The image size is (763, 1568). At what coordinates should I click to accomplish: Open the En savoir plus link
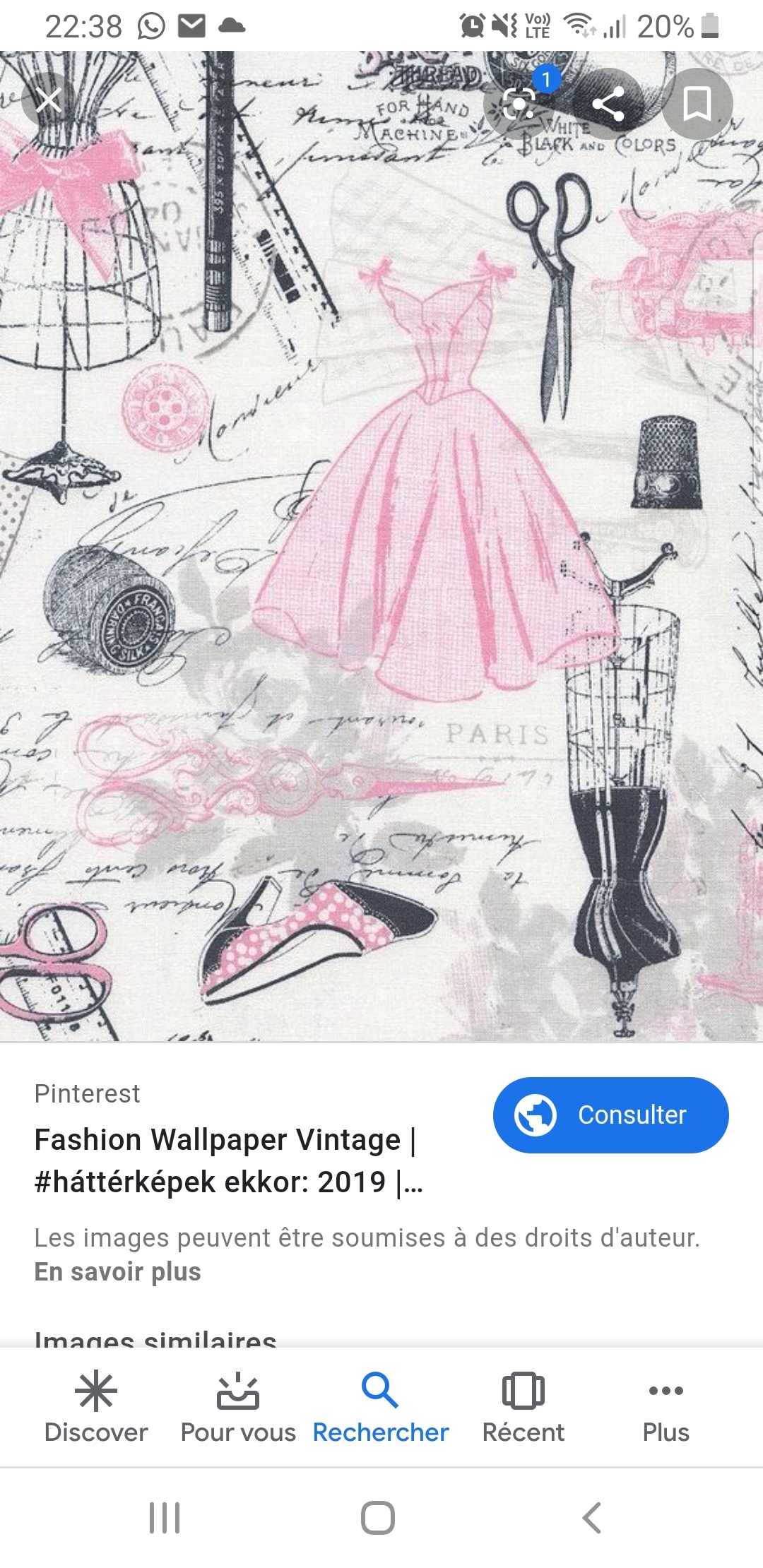coord(117,1271)
